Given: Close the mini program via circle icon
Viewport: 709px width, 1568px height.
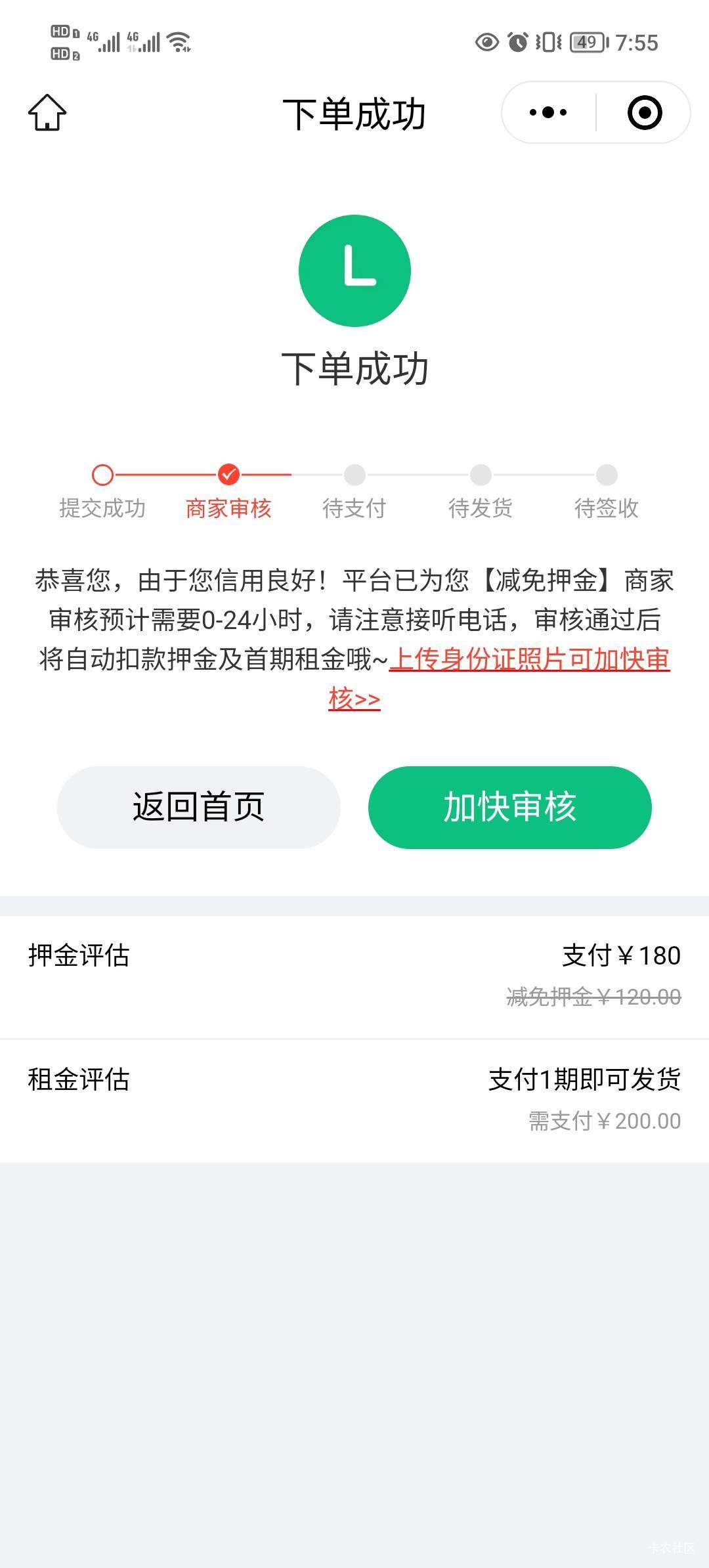Looking at the screenshot, I should tap(645, 112).
